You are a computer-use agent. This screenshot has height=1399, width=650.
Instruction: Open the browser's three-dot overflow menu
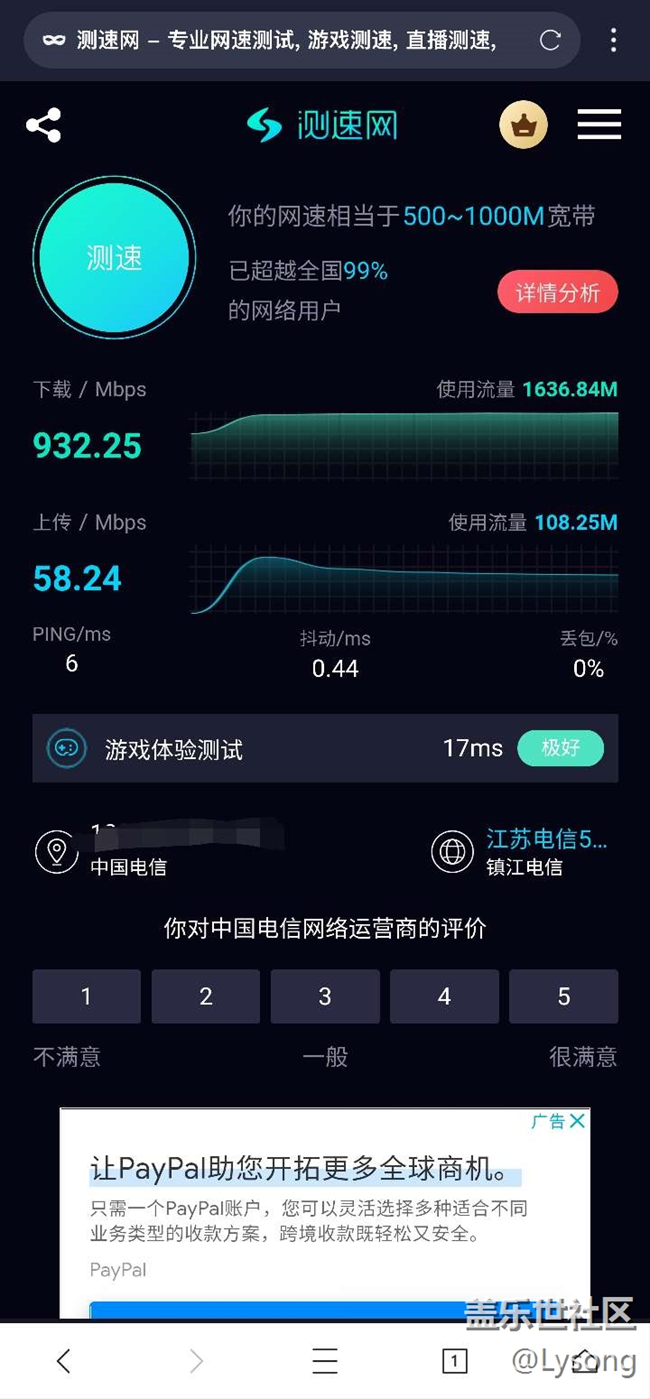coord(613,40)
